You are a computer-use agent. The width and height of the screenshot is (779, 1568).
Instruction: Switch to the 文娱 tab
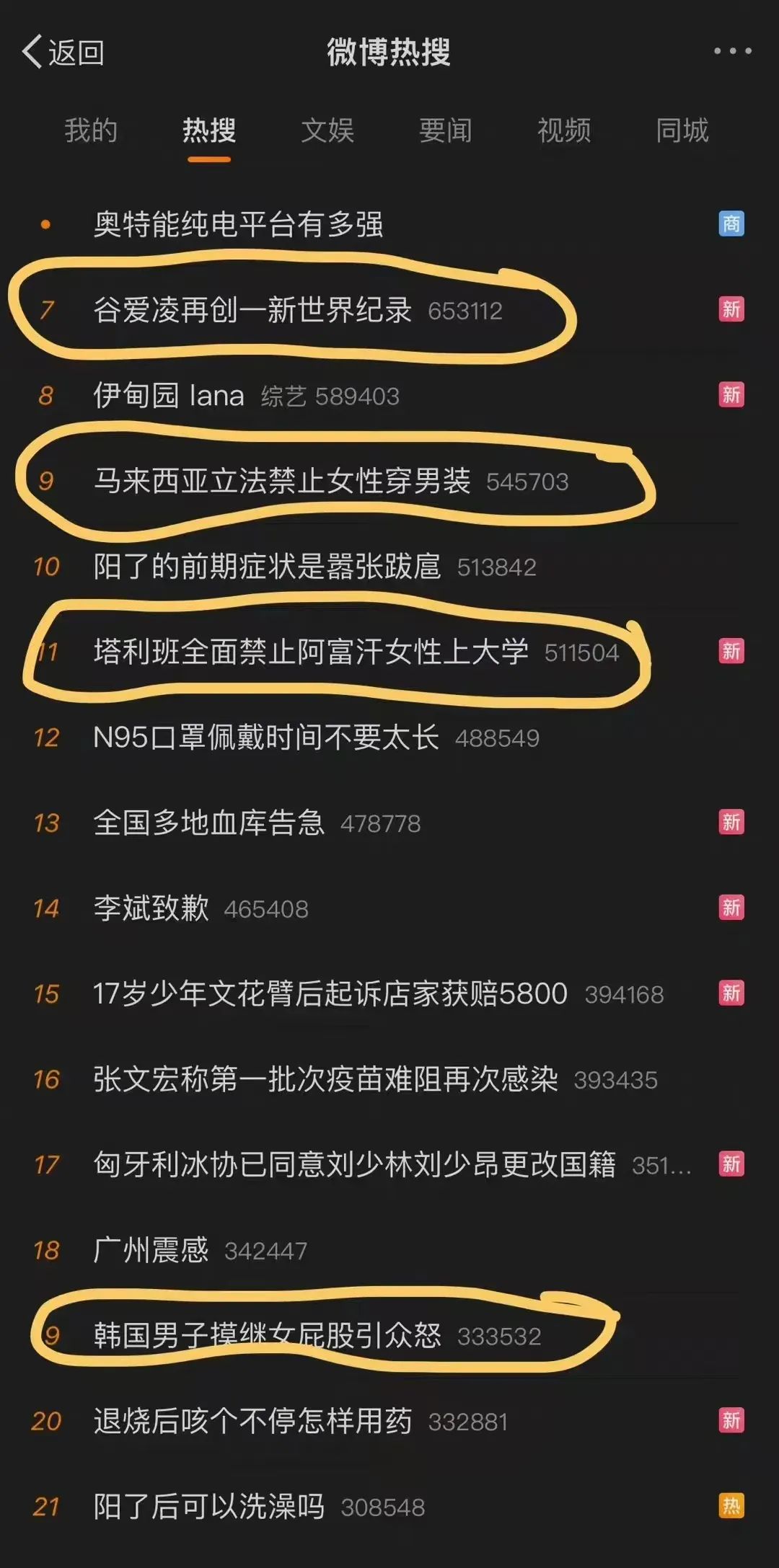327,131
